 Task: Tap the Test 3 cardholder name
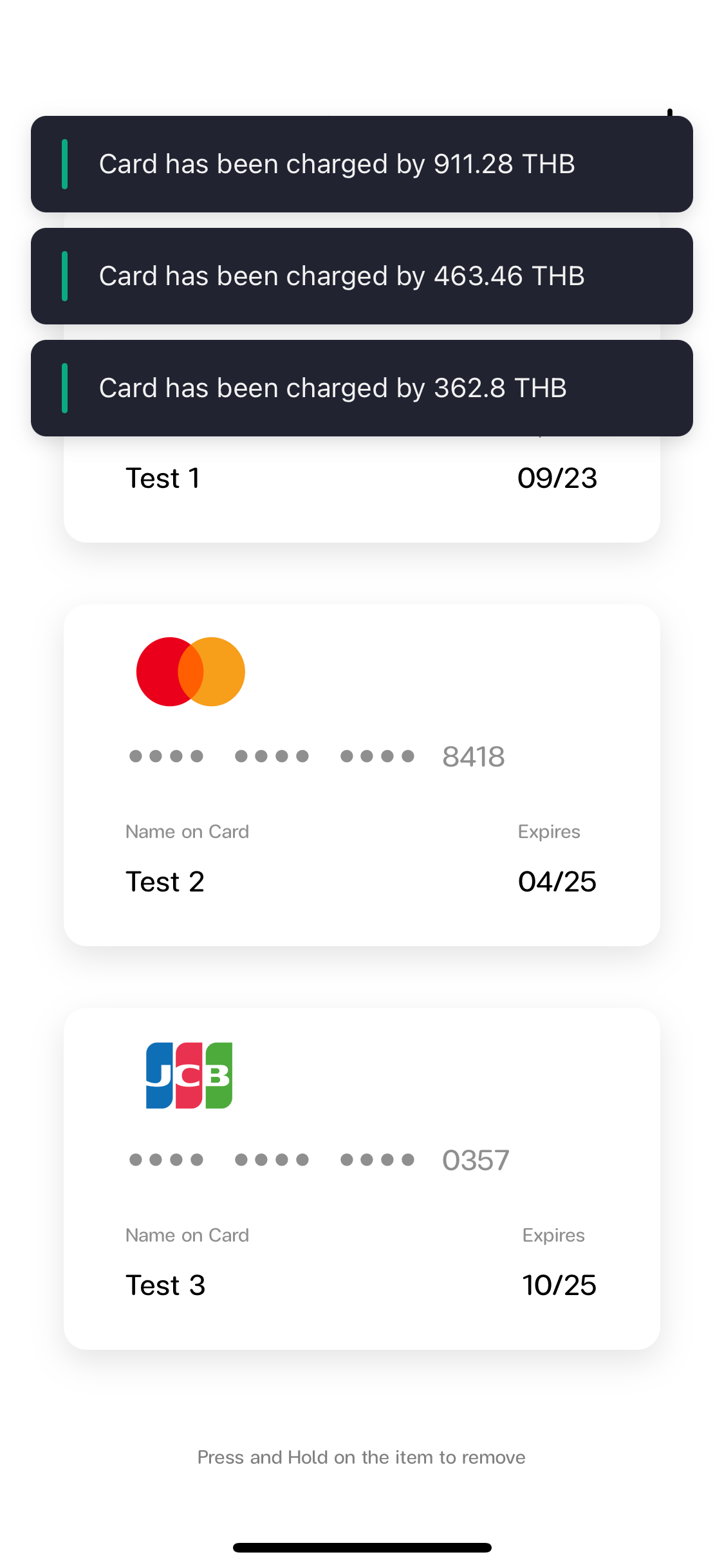[165, 1284]
